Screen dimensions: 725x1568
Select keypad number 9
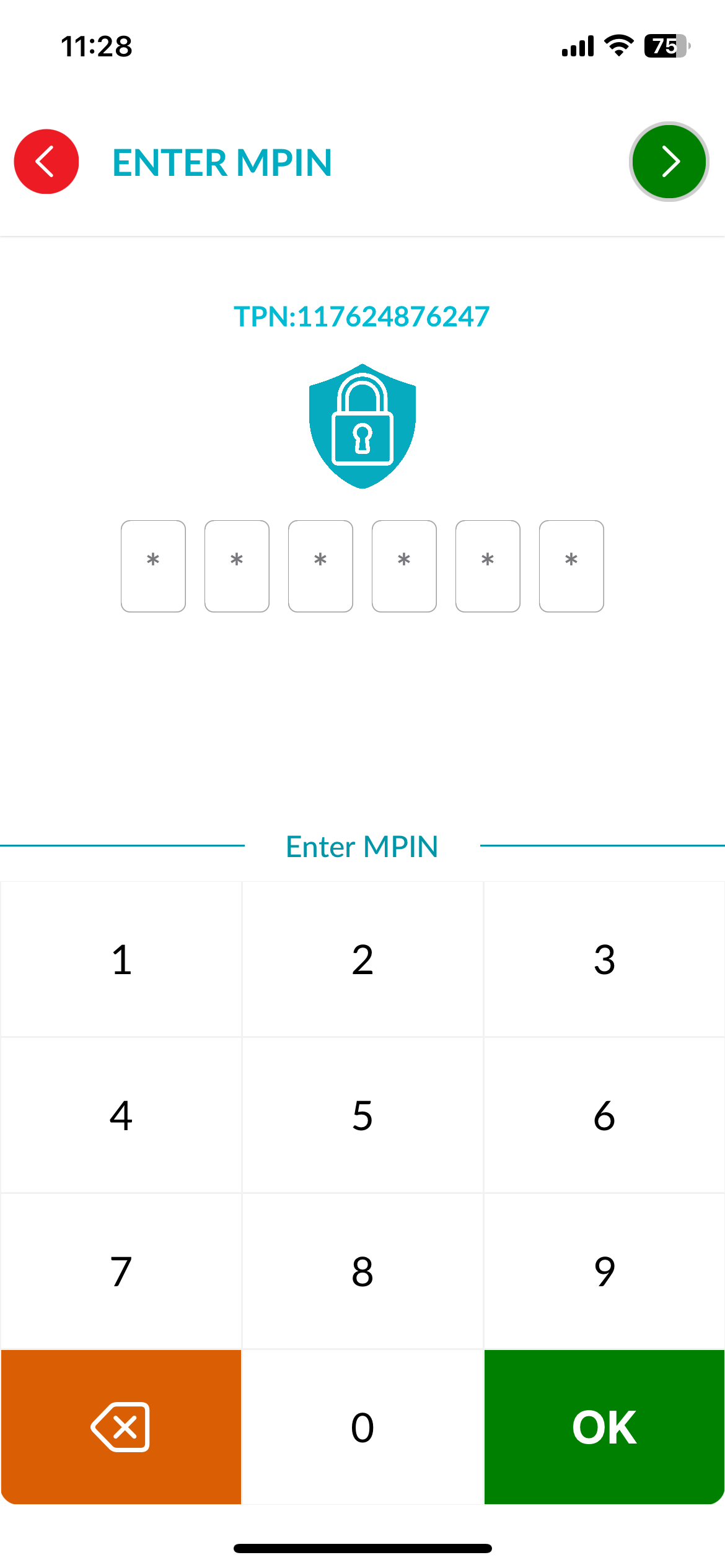(x=604, y=1271)
